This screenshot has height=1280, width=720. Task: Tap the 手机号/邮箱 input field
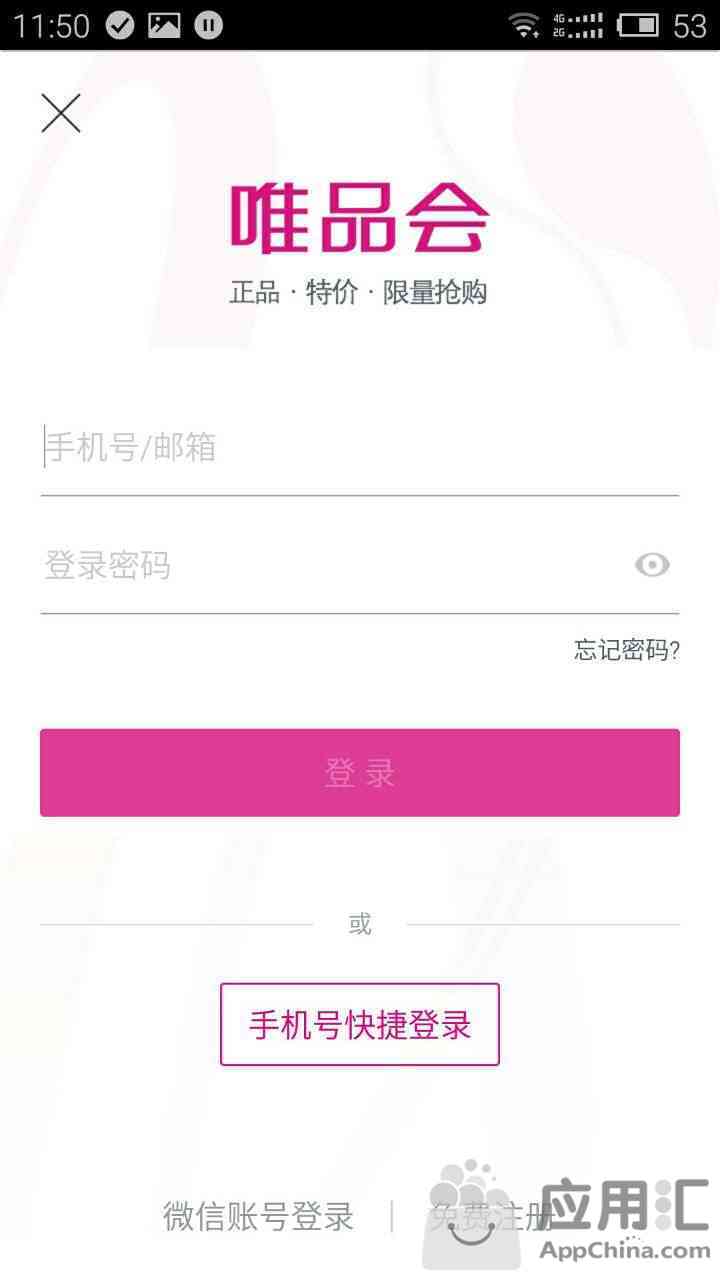[x=340, y=447]
